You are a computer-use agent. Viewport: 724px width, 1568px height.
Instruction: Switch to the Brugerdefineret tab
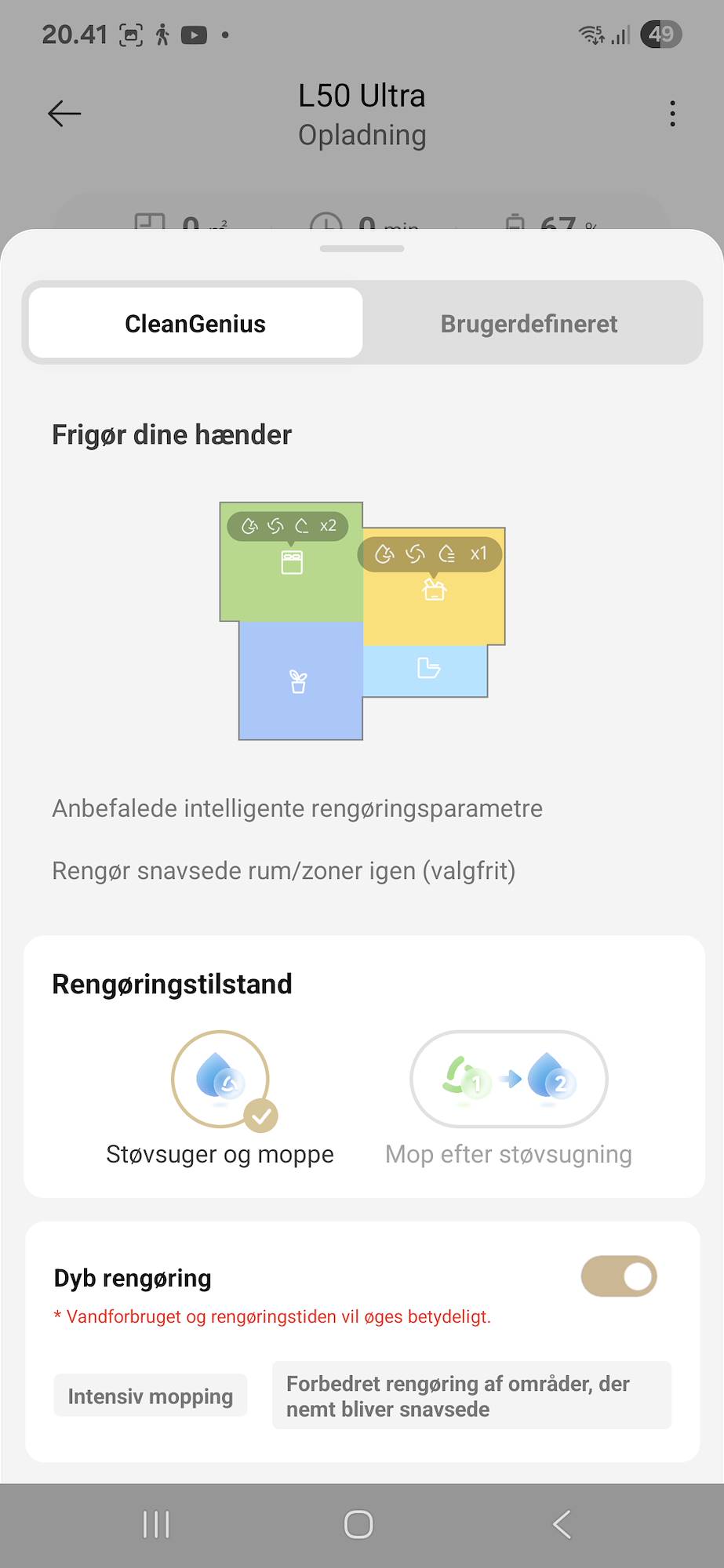pyautogui.click(x=529, y=324)
